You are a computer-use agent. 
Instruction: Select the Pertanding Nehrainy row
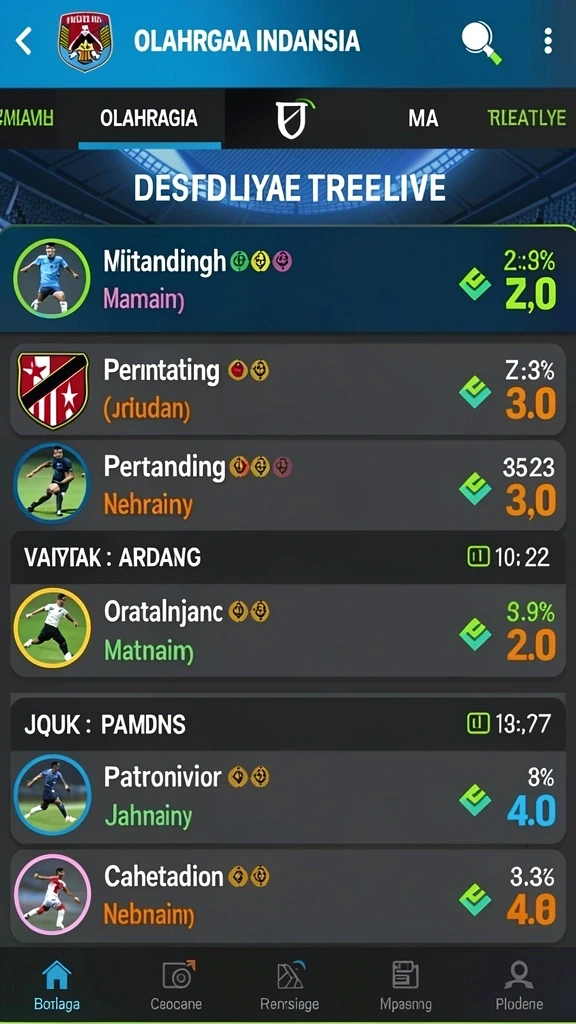point(288,485)
